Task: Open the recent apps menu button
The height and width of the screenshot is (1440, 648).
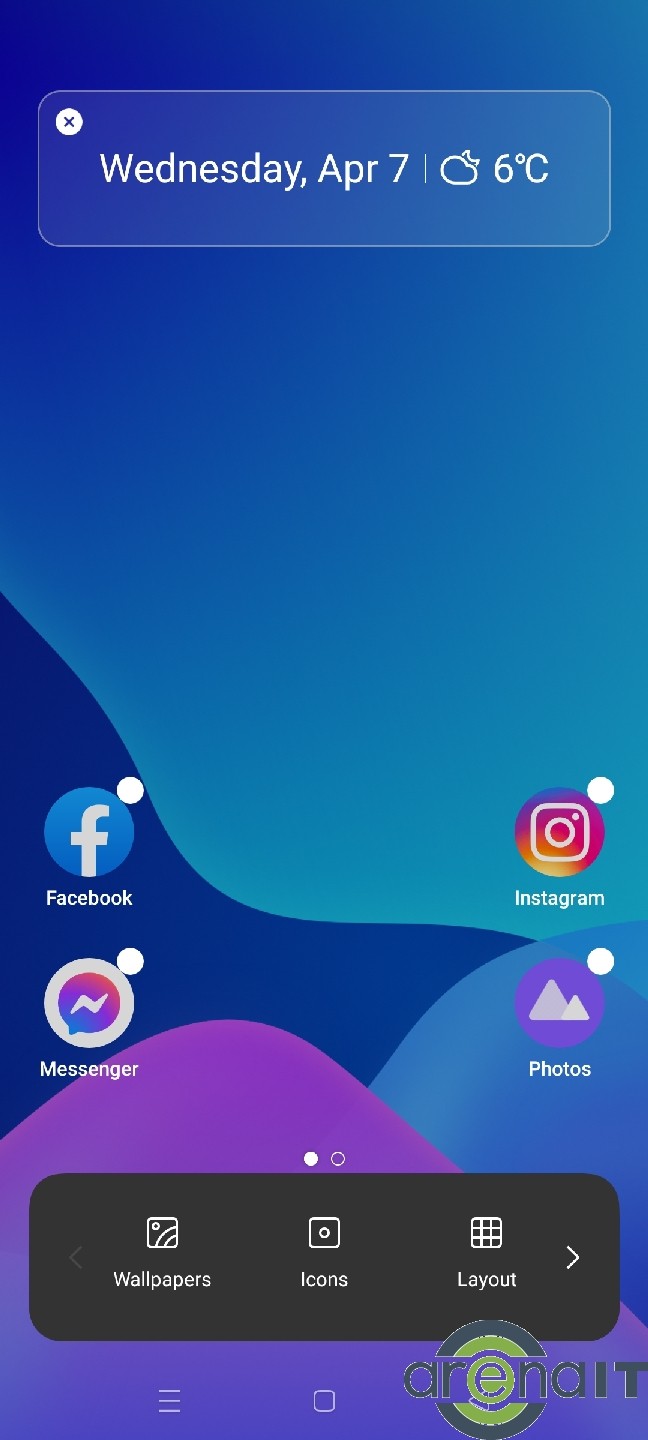Action: pyautogui.click(x=169, y=1401)
